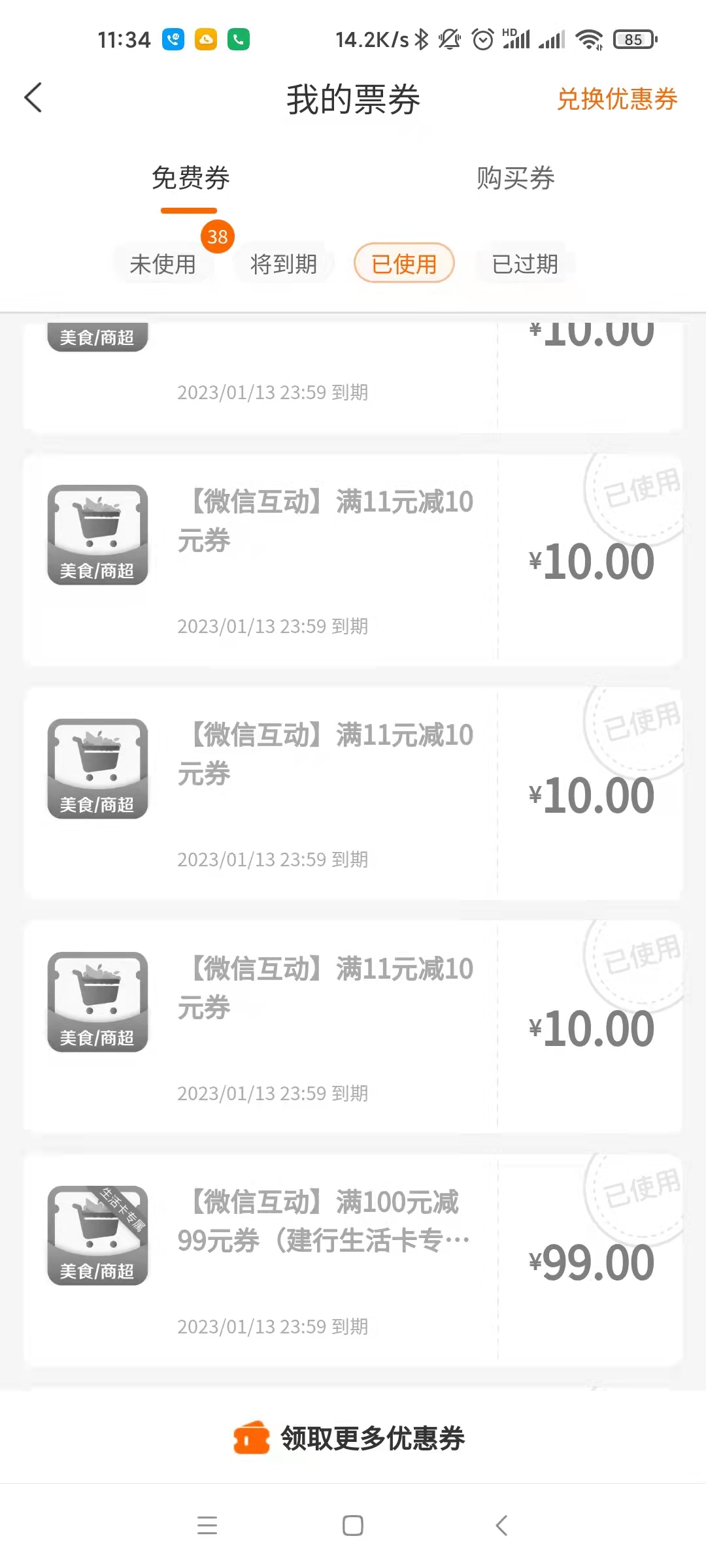
Task: Select the 已使用 filter chip
Action: pos(404,264)
